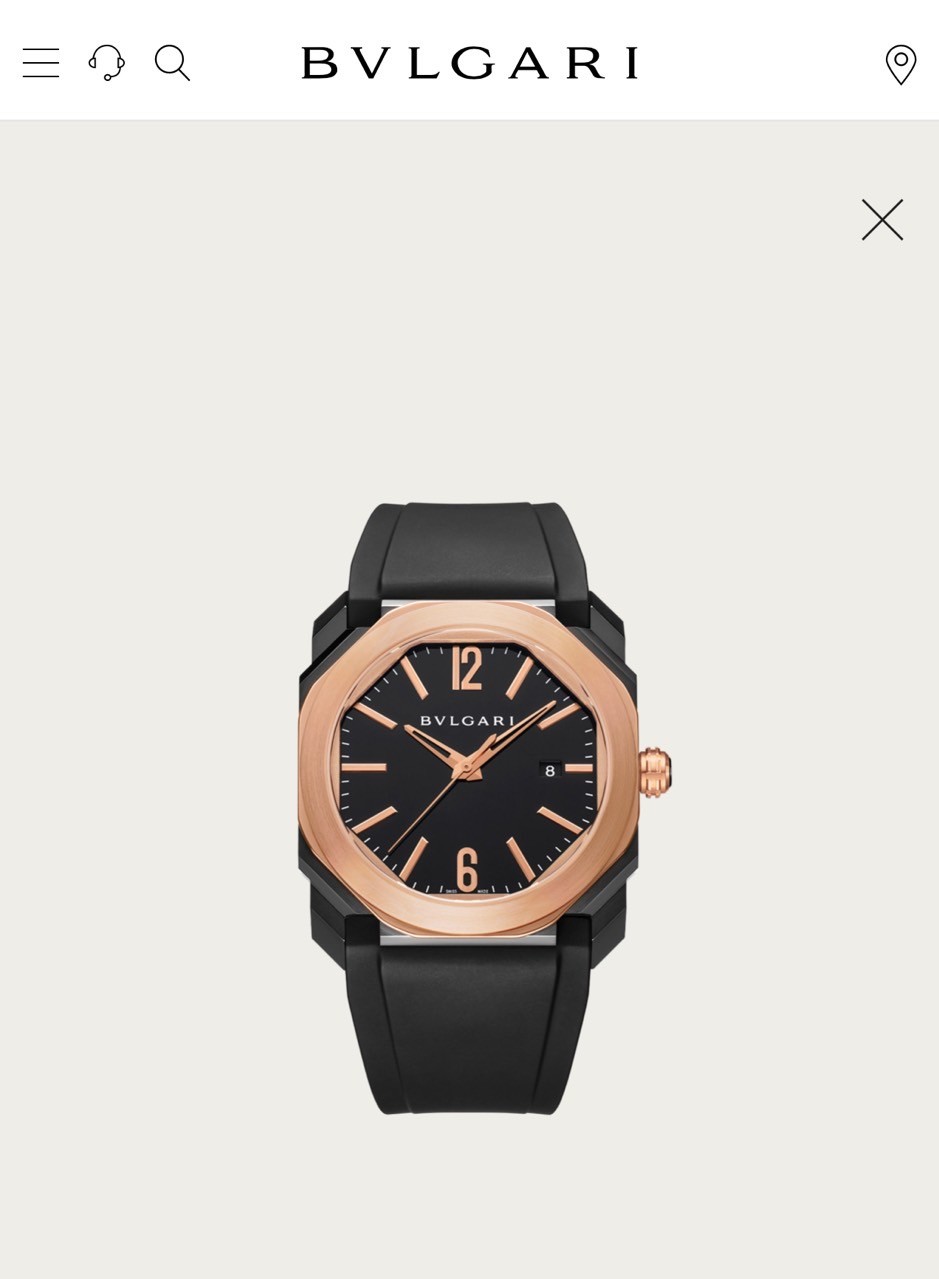Viewport: 939px width, 1279px height.
Task: Go to Bvlgari home via logo
Action: coord(469,63)
